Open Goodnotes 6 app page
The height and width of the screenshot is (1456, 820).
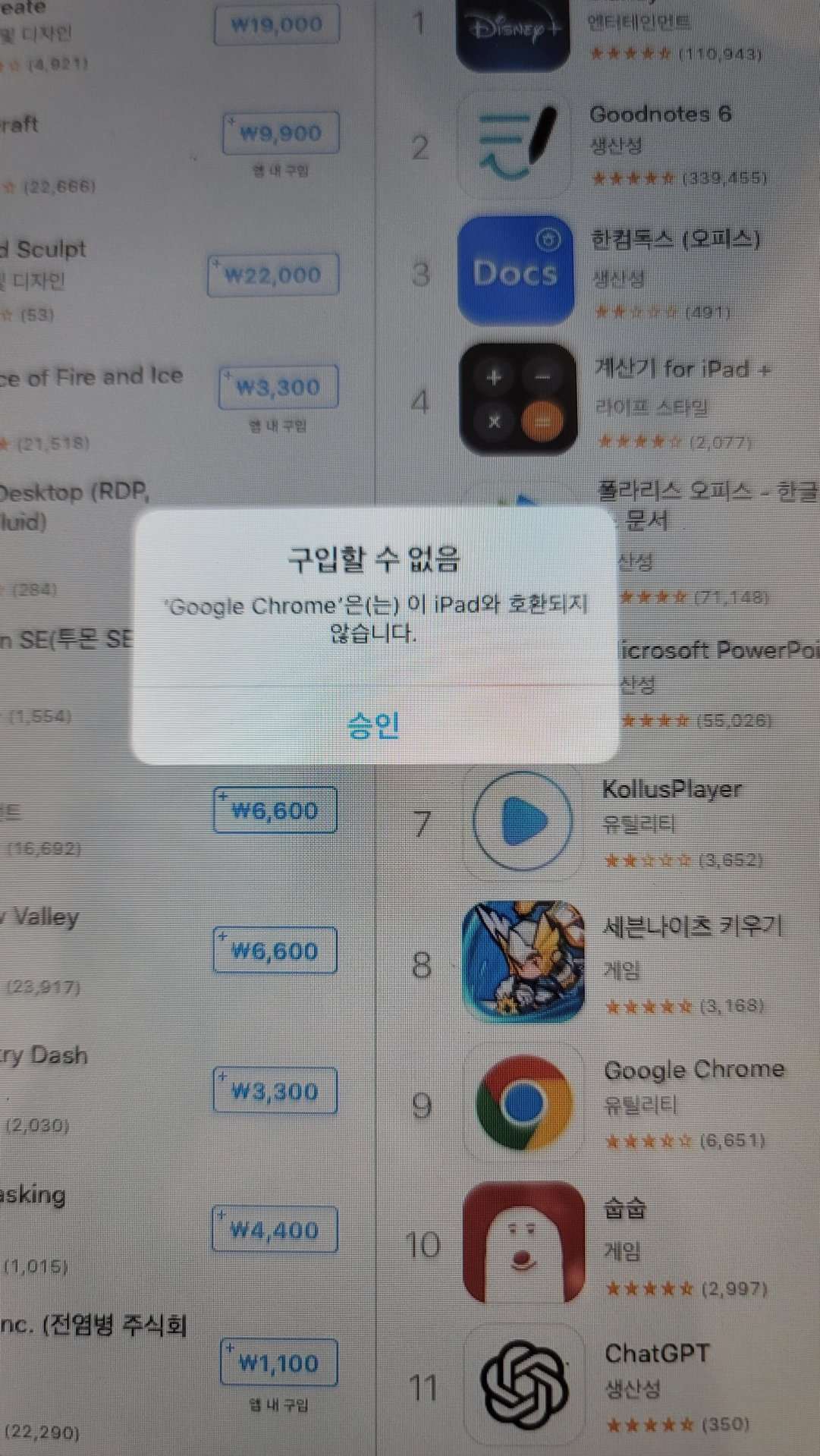[x=659, y=115]
